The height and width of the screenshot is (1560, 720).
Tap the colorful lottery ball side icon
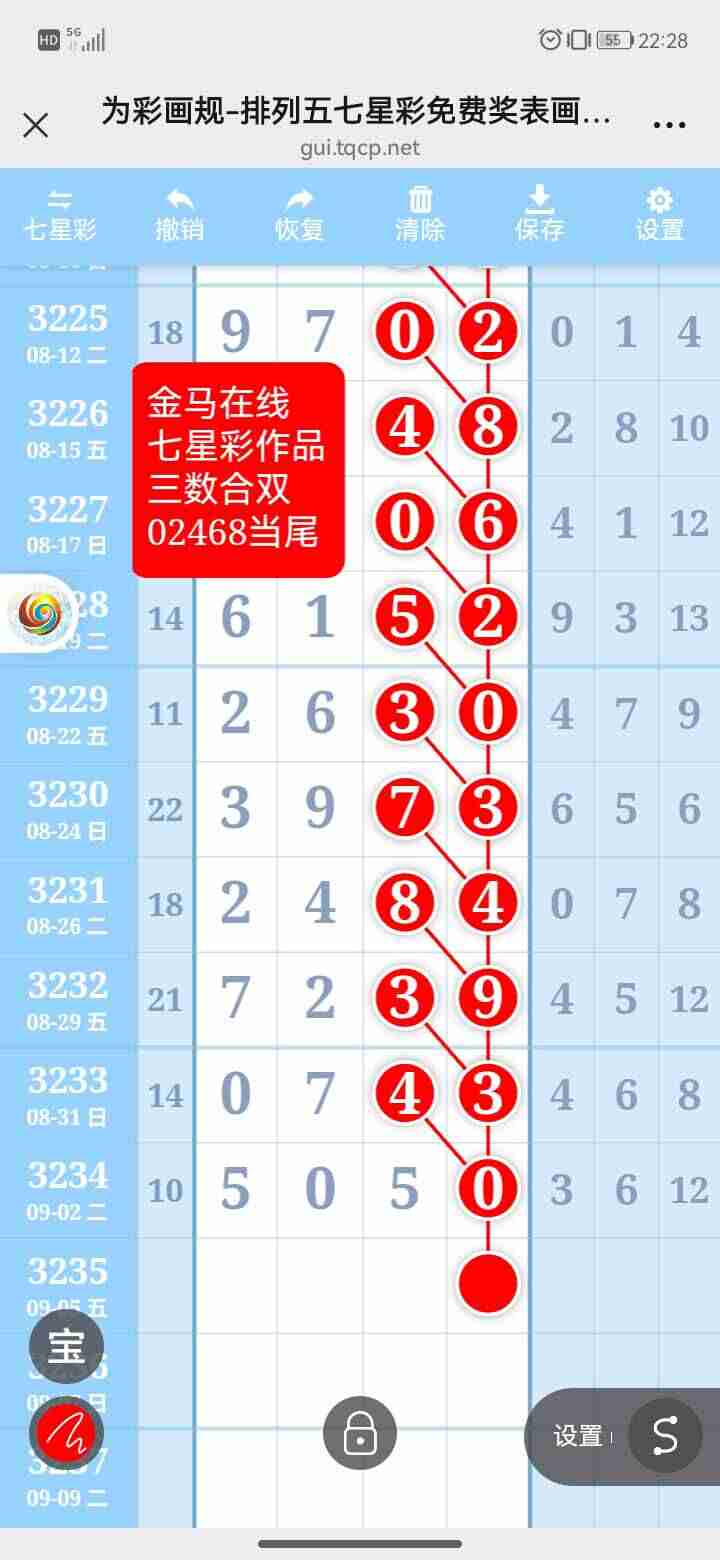click(37, 614)
